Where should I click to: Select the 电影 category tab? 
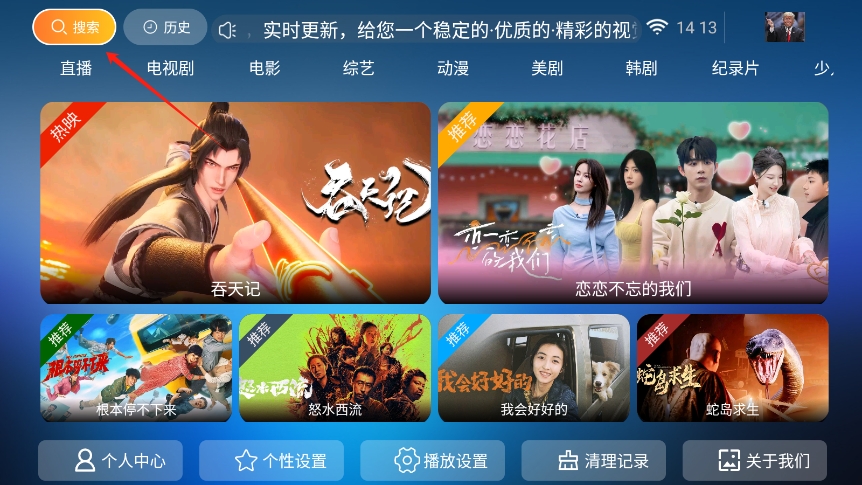(265, 69)
